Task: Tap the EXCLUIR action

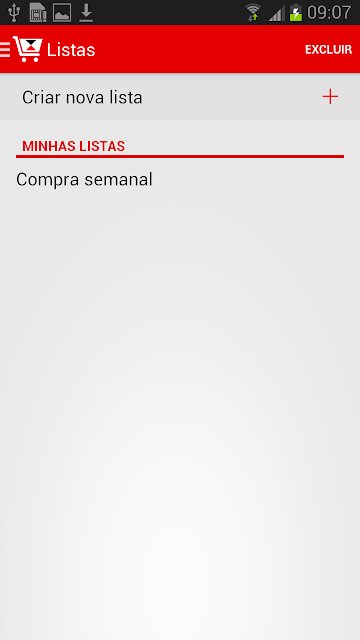Action: tap(328, 49)
